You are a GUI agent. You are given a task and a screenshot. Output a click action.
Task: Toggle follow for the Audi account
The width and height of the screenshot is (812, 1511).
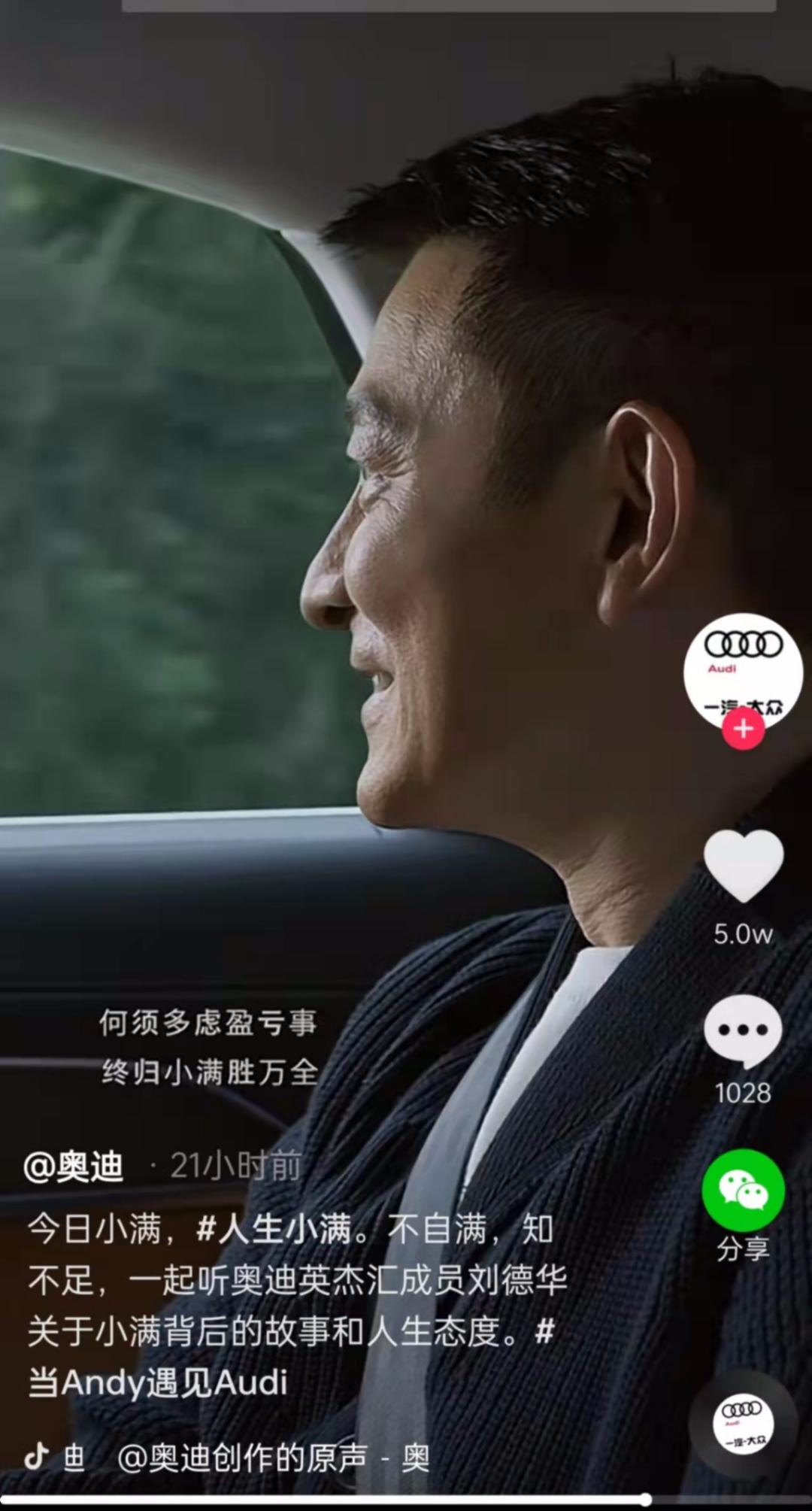(x=743, y=727)
